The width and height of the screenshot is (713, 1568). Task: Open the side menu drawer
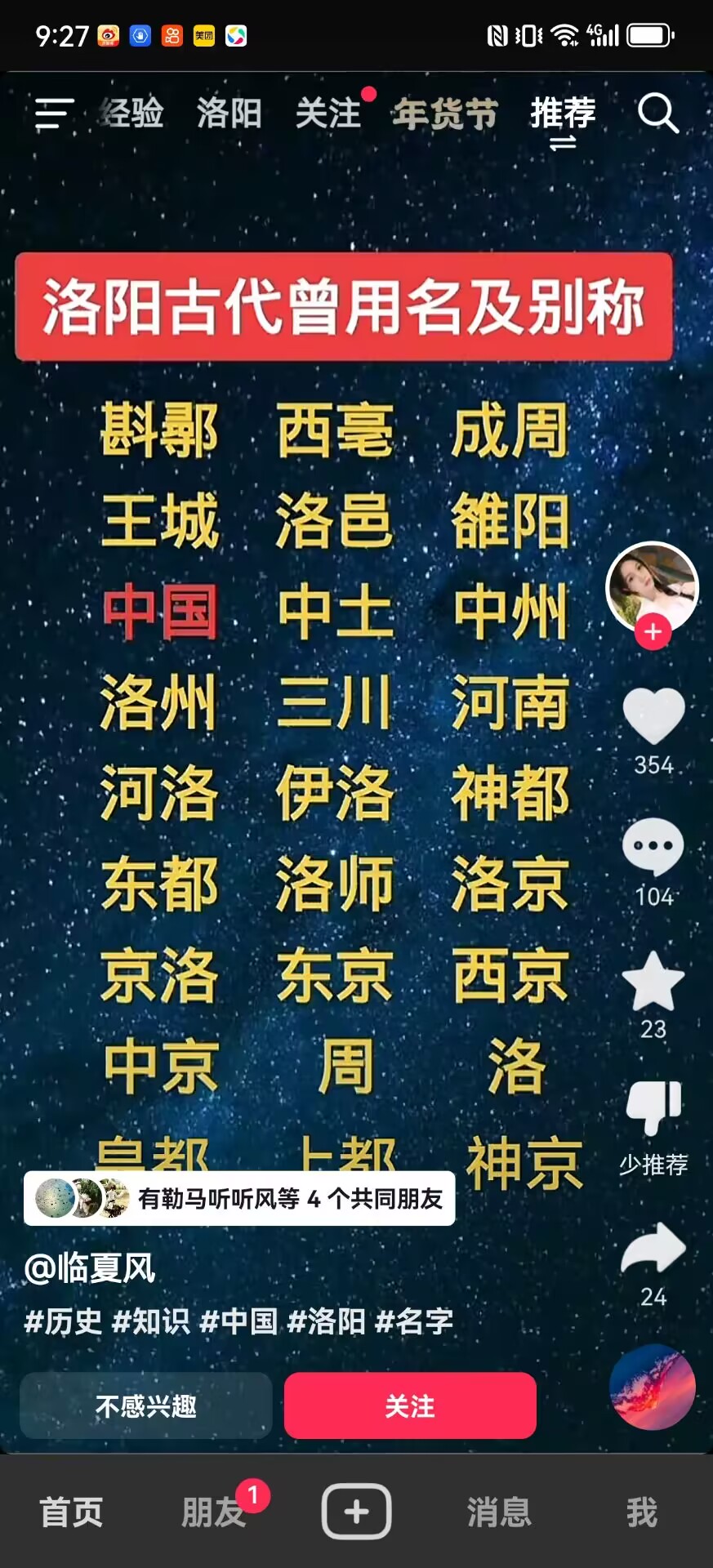(x=54, y=114)
